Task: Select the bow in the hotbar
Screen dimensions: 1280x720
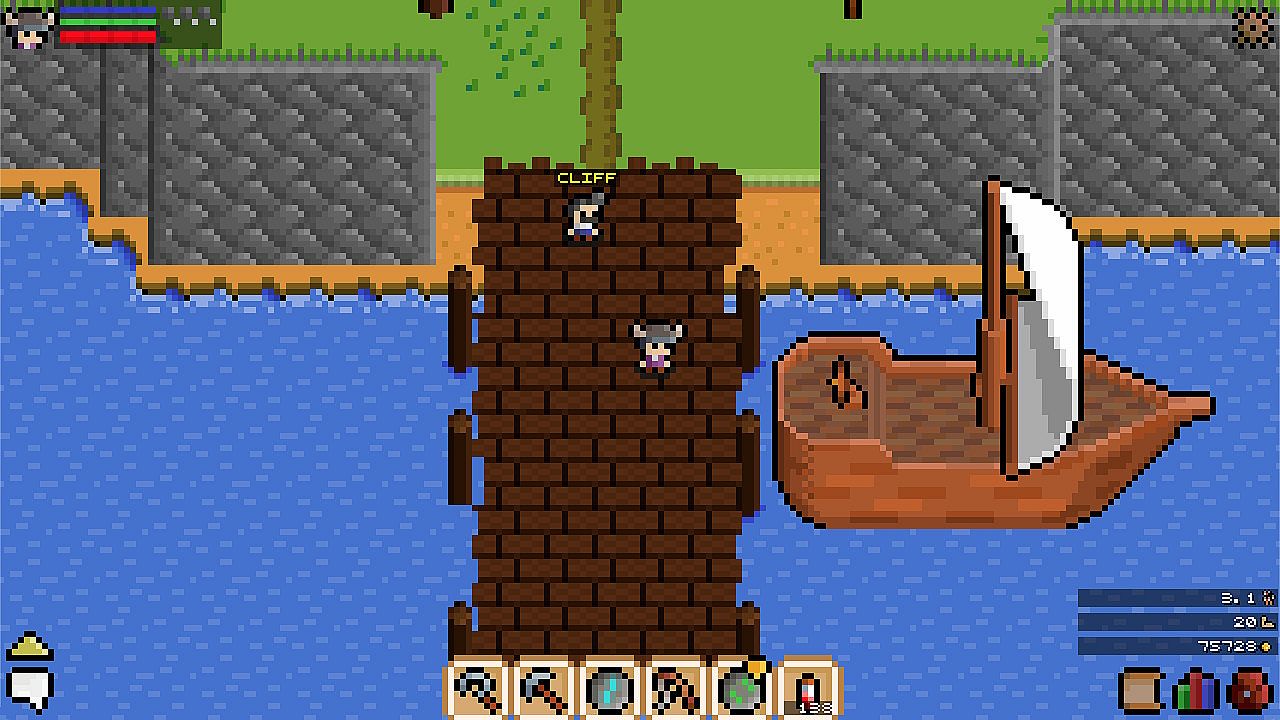Action: click(x=676, y=690)
